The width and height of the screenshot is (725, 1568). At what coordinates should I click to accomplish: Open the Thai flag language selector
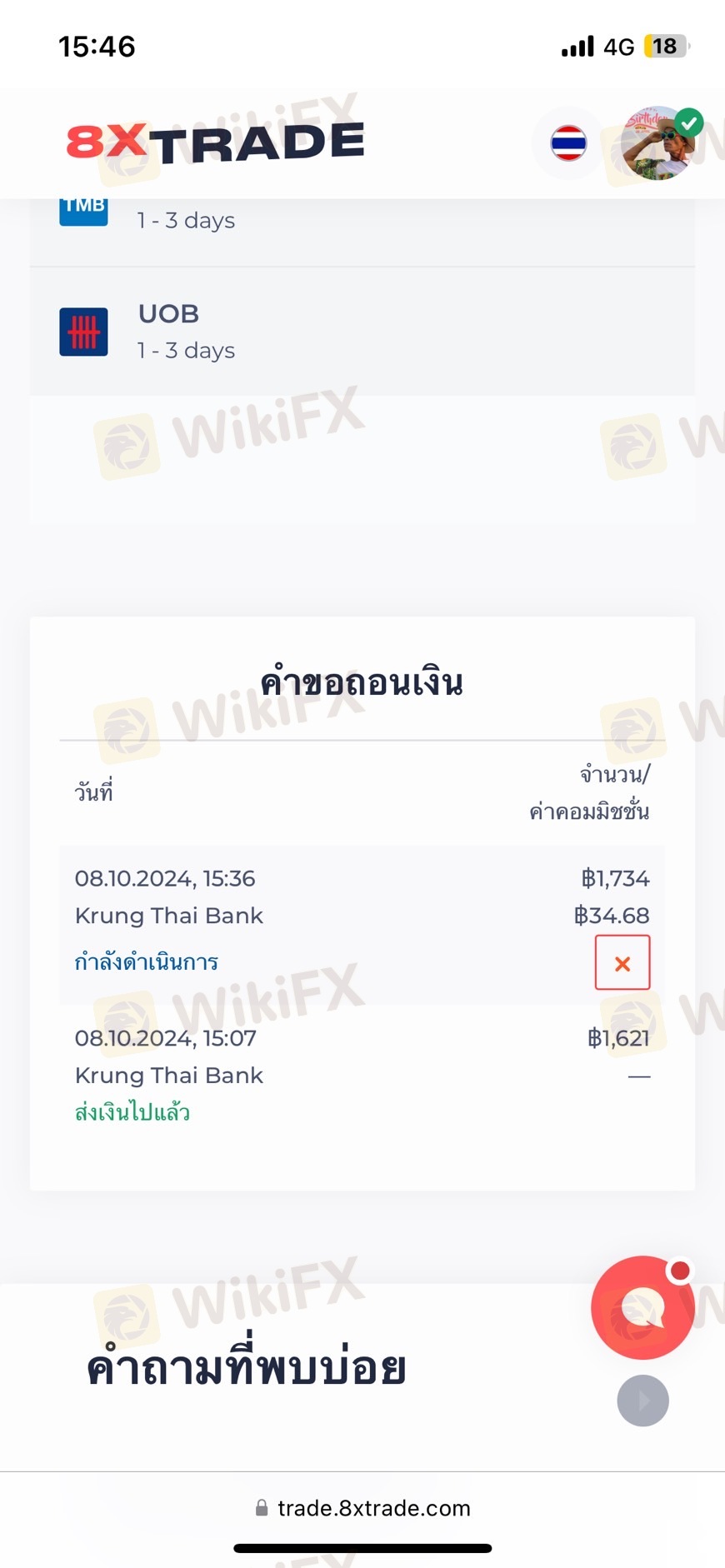tap(568, 142)
